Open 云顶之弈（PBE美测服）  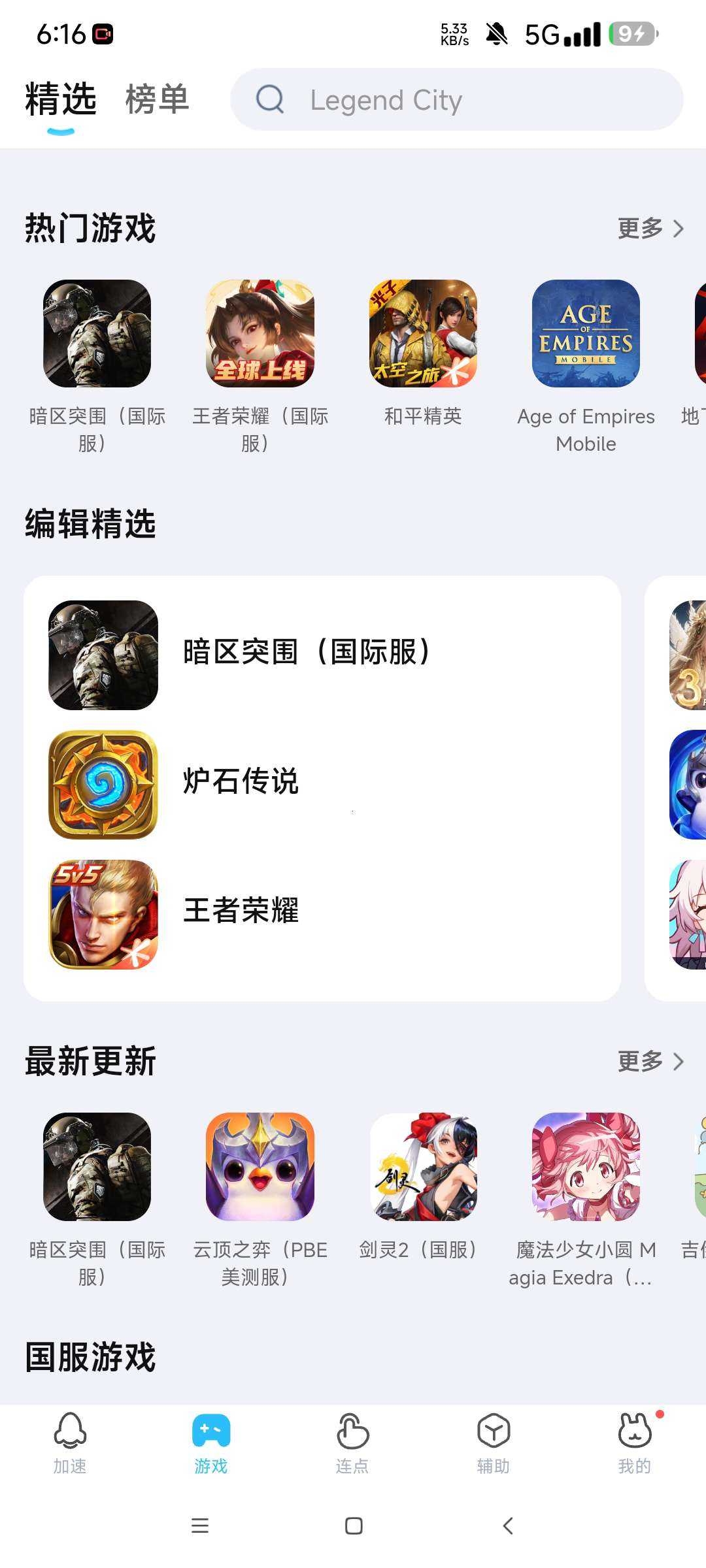pos(260,1167)
